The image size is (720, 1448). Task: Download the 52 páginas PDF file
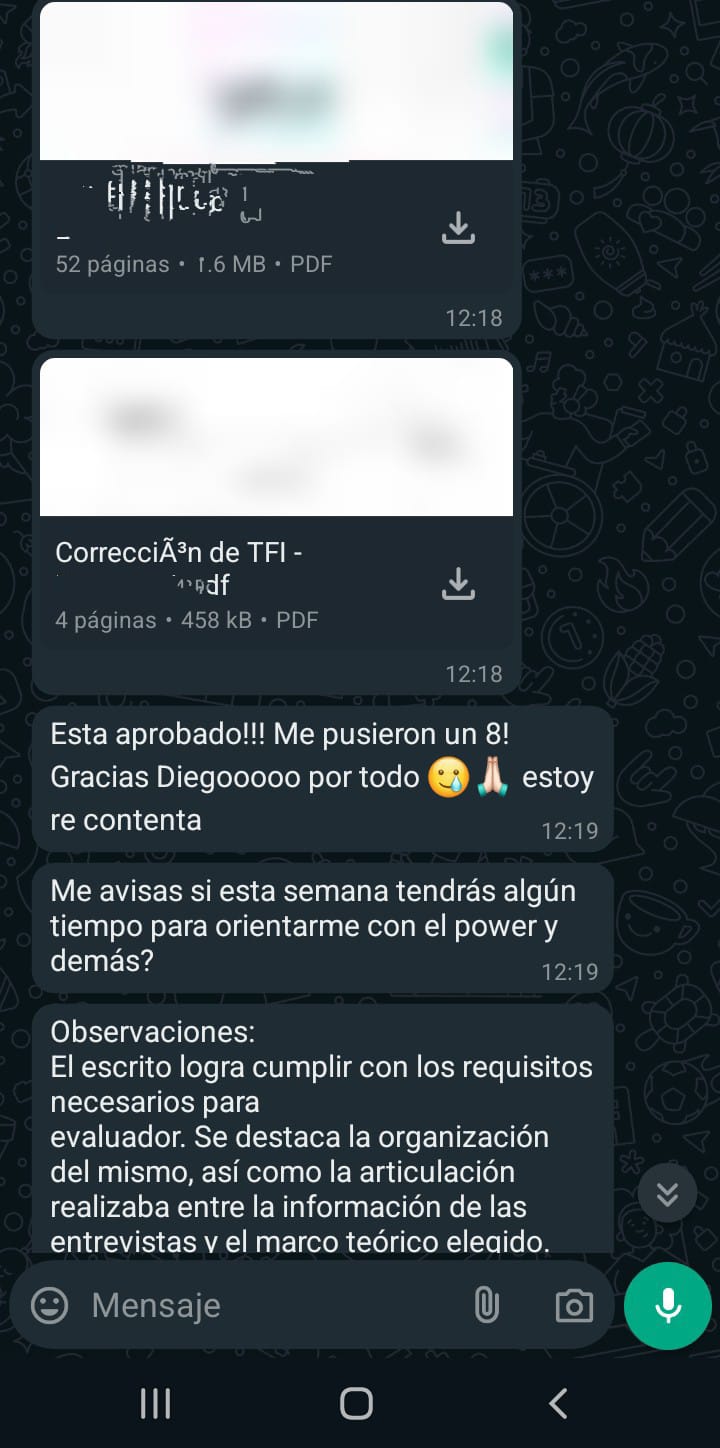pyautogui.click(x=458, y=228)
